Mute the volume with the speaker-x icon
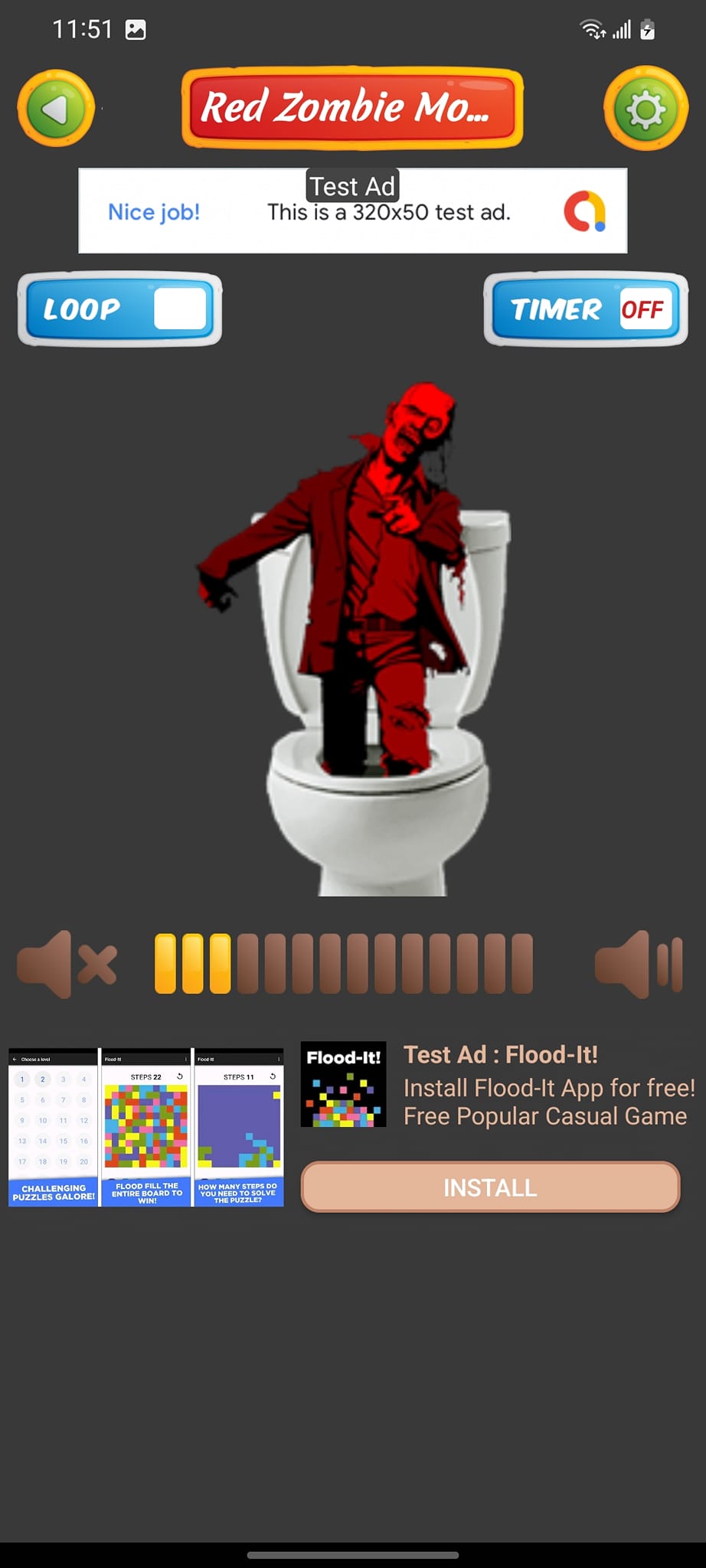 [x=67, y=964]
